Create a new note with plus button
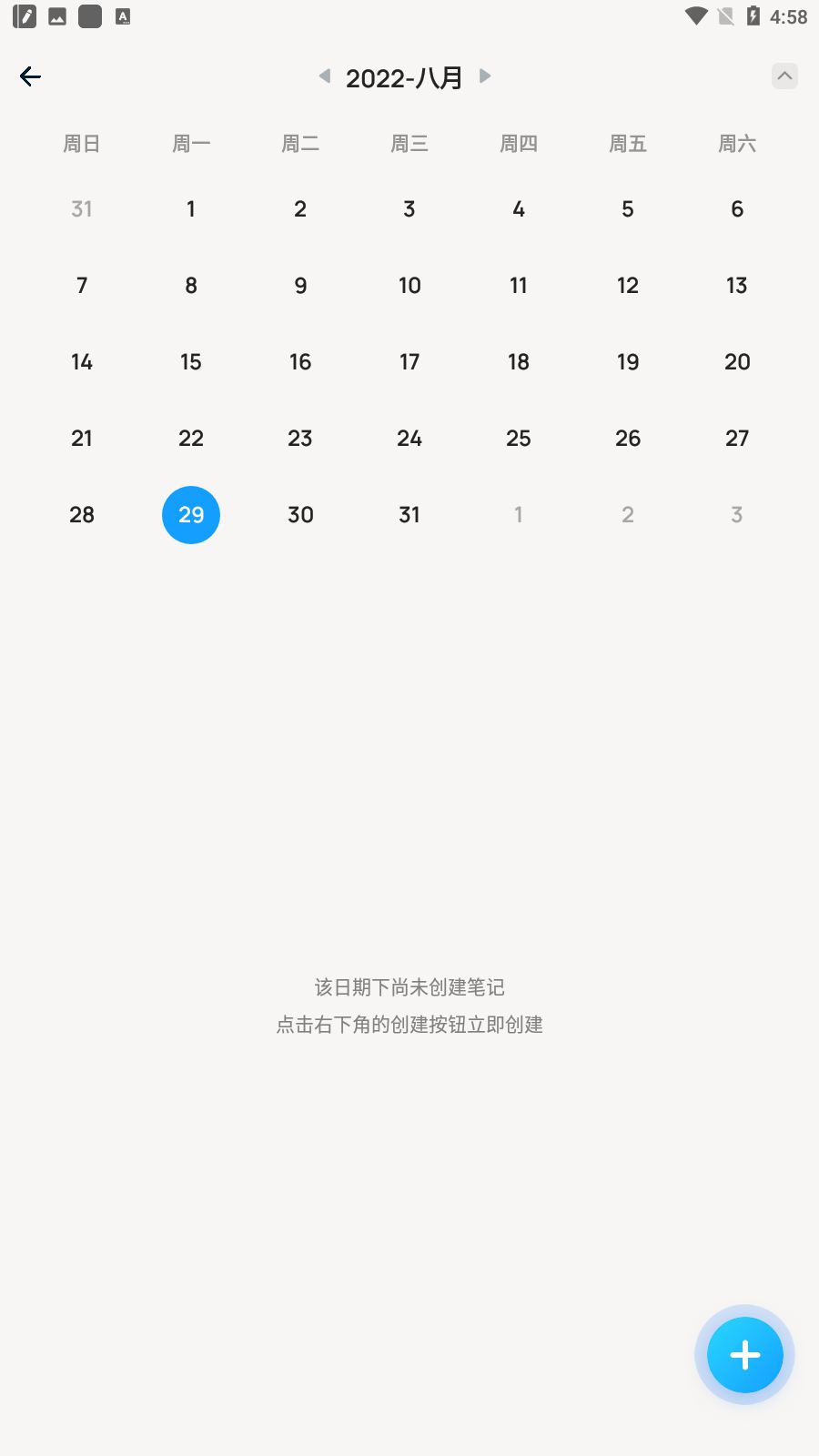The image size is (819, 1456). point(744,1355)
